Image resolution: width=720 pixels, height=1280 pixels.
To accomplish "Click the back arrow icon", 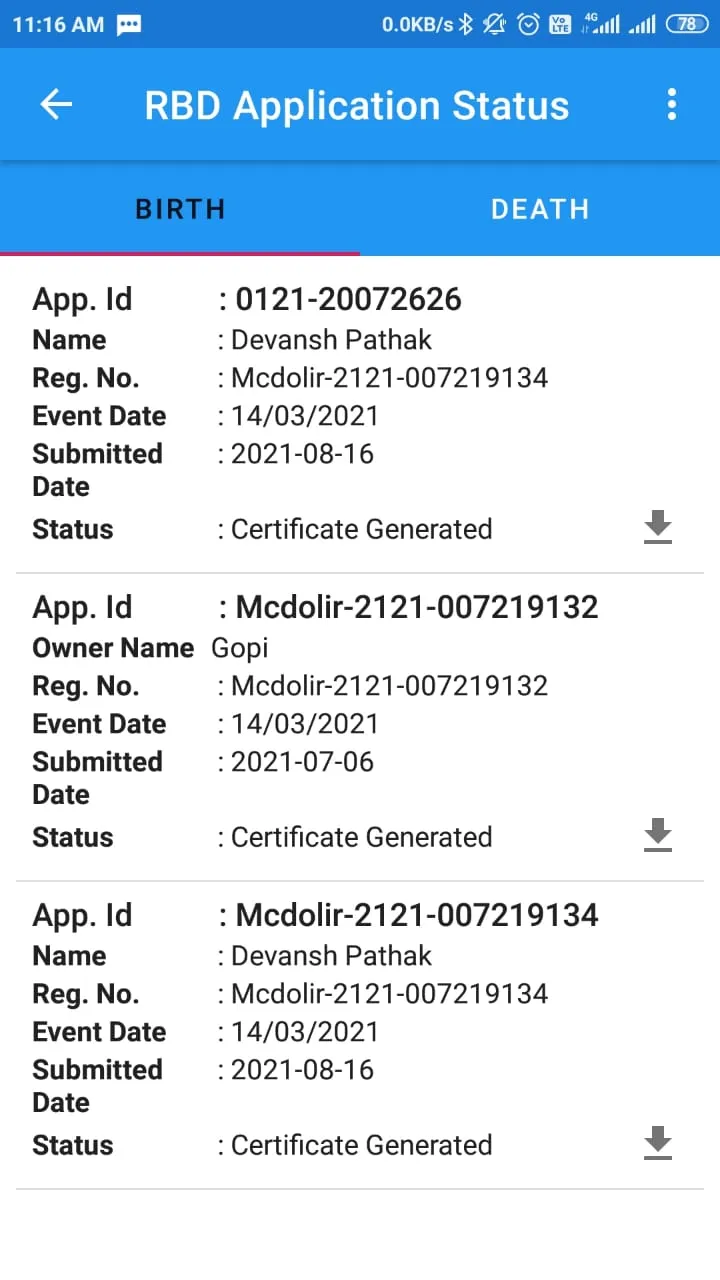I will pos(56,104).
